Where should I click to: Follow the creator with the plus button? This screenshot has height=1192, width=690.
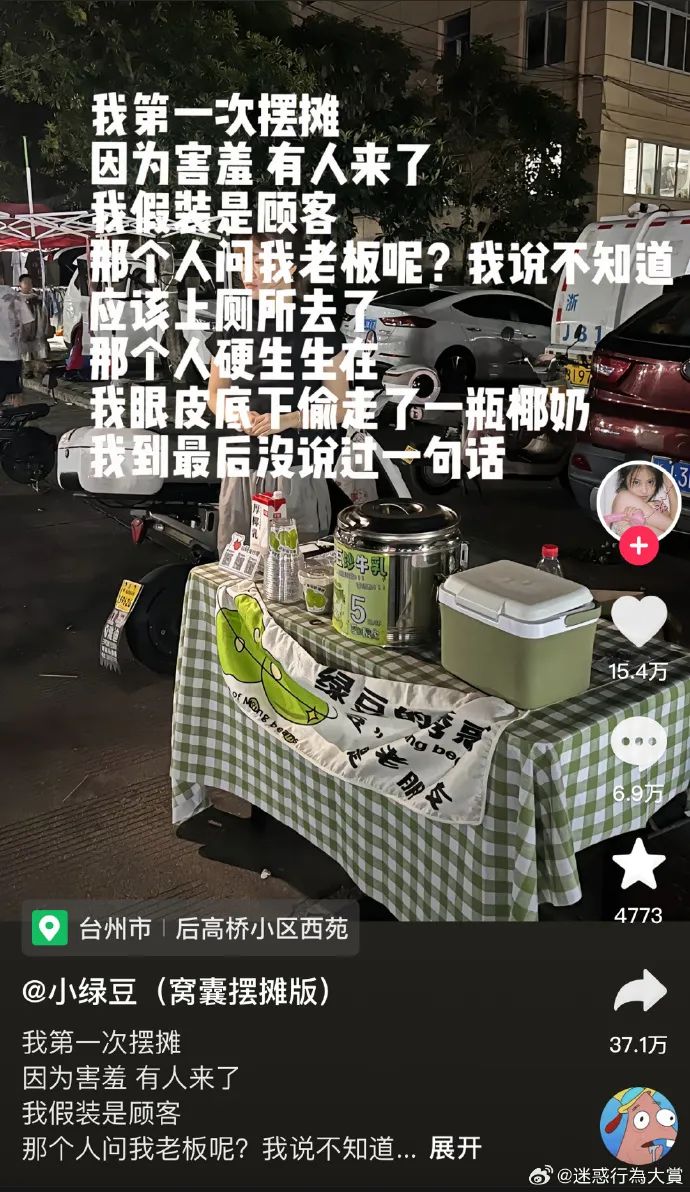coord(638,545)
